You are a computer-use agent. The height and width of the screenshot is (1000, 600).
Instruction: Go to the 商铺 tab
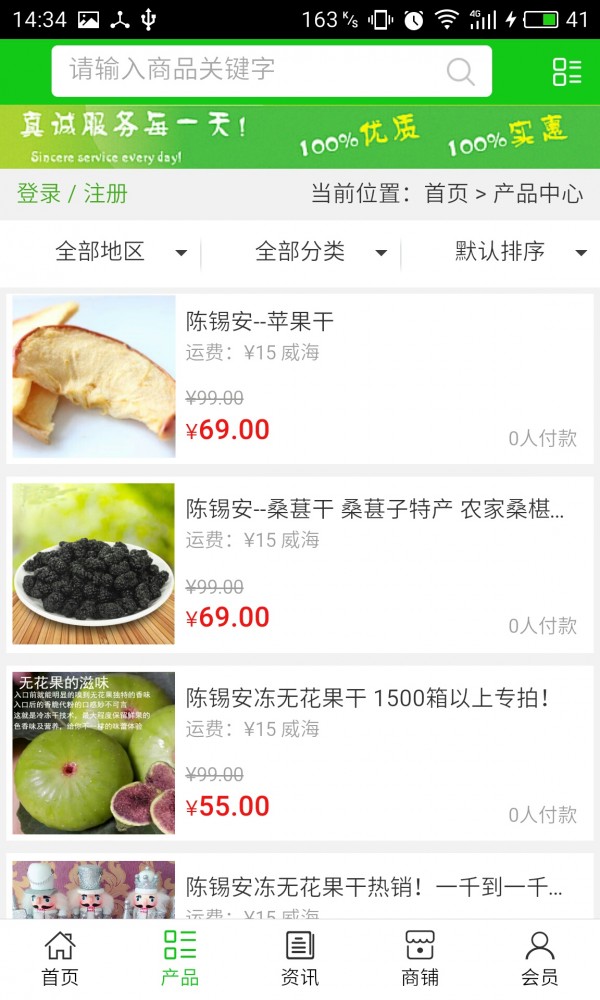(420, 958)
